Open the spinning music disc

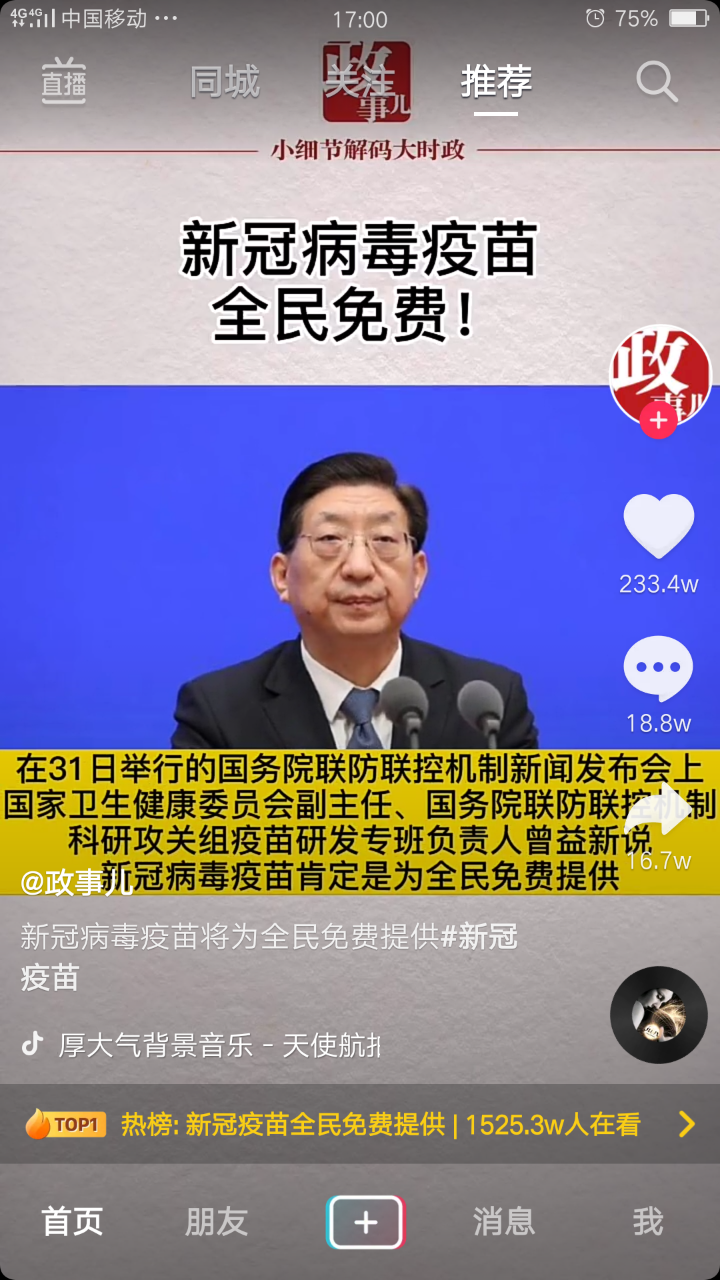pyautogui.click(x=658, y=1014)
